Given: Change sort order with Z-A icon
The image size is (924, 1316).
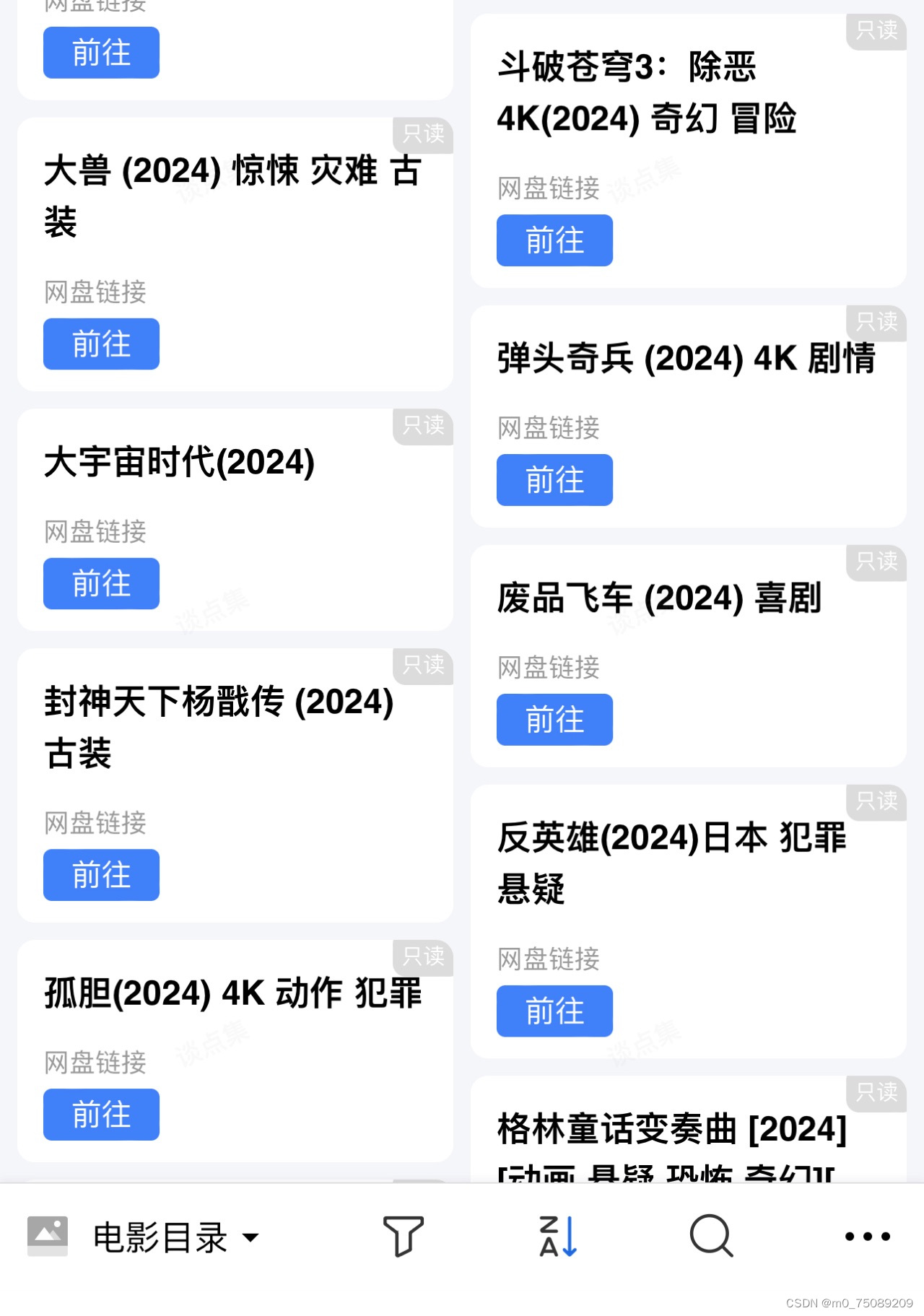Looking at the screenshot, I should pyautogui.click(x=558, y=1236).
